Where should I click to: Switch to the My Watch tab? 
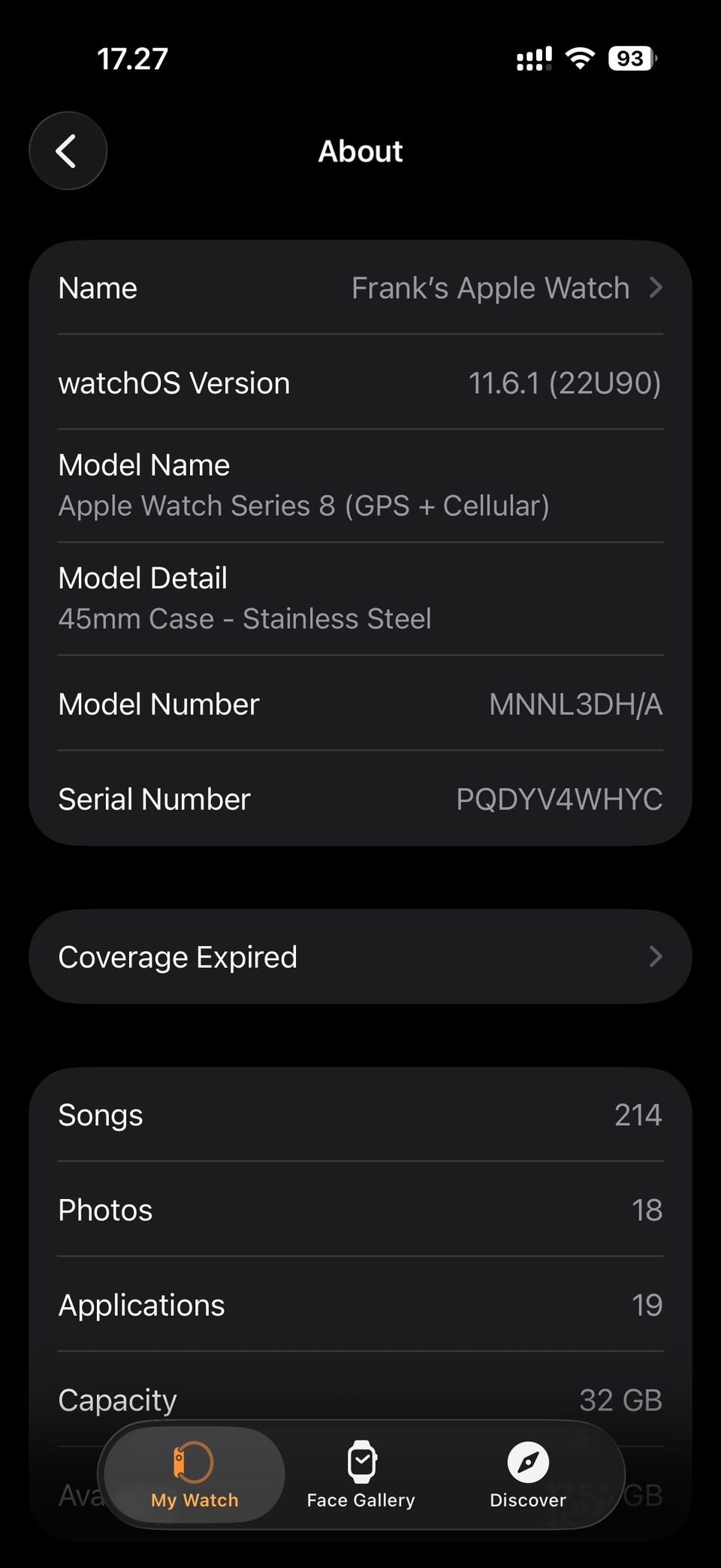click(x=195, y=1476)
